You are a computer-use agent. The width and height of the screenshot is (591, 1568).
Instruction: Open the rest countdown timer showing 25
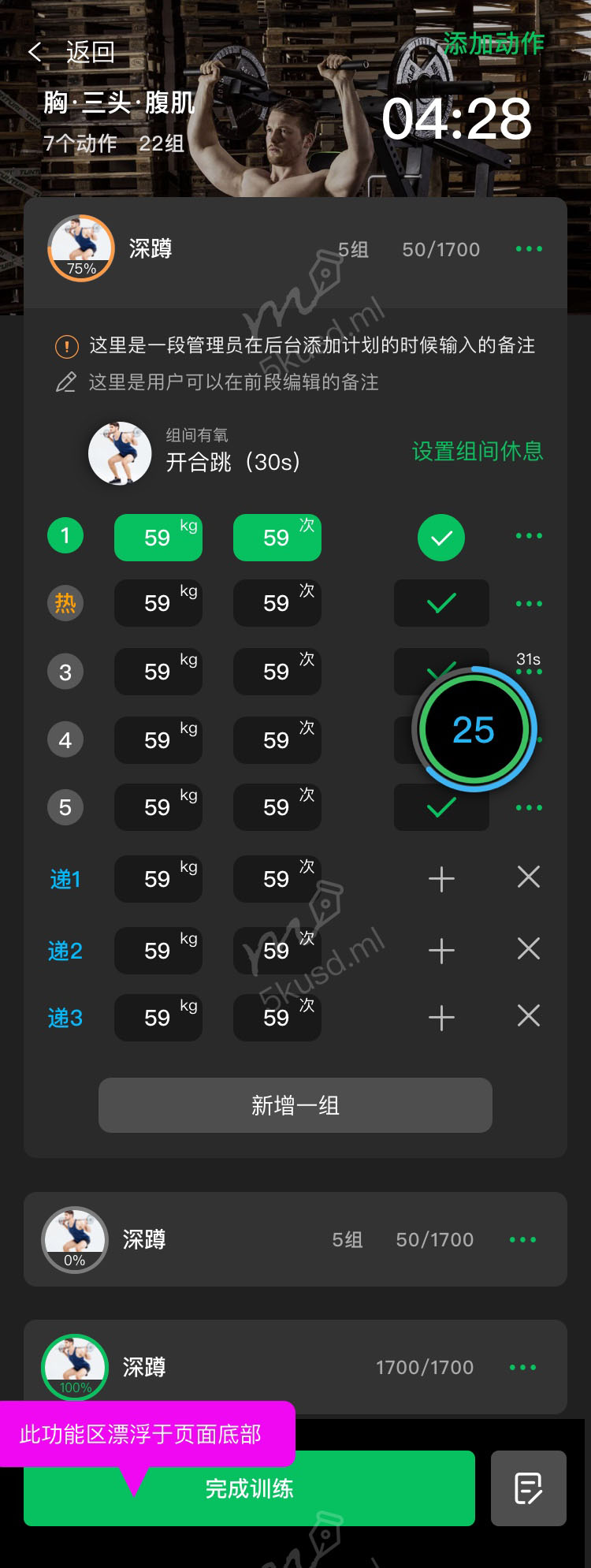click(474, 730)
